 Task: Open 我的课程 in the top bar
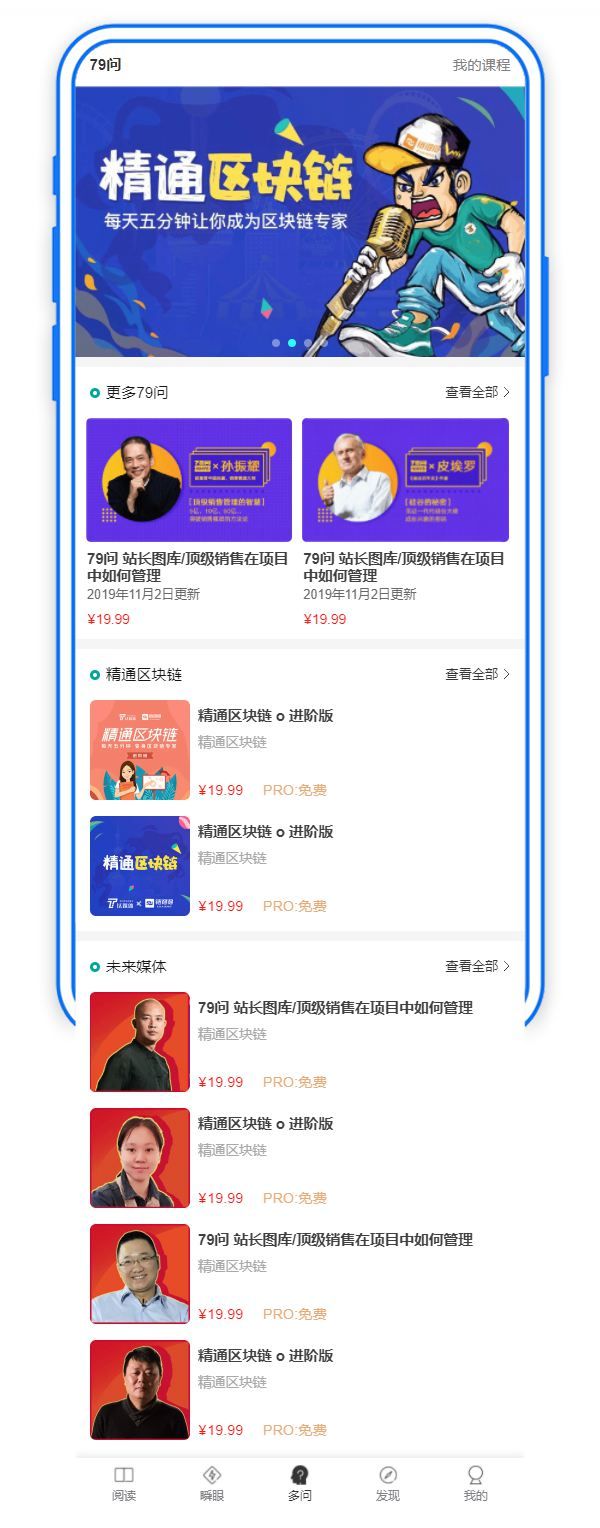481,66
